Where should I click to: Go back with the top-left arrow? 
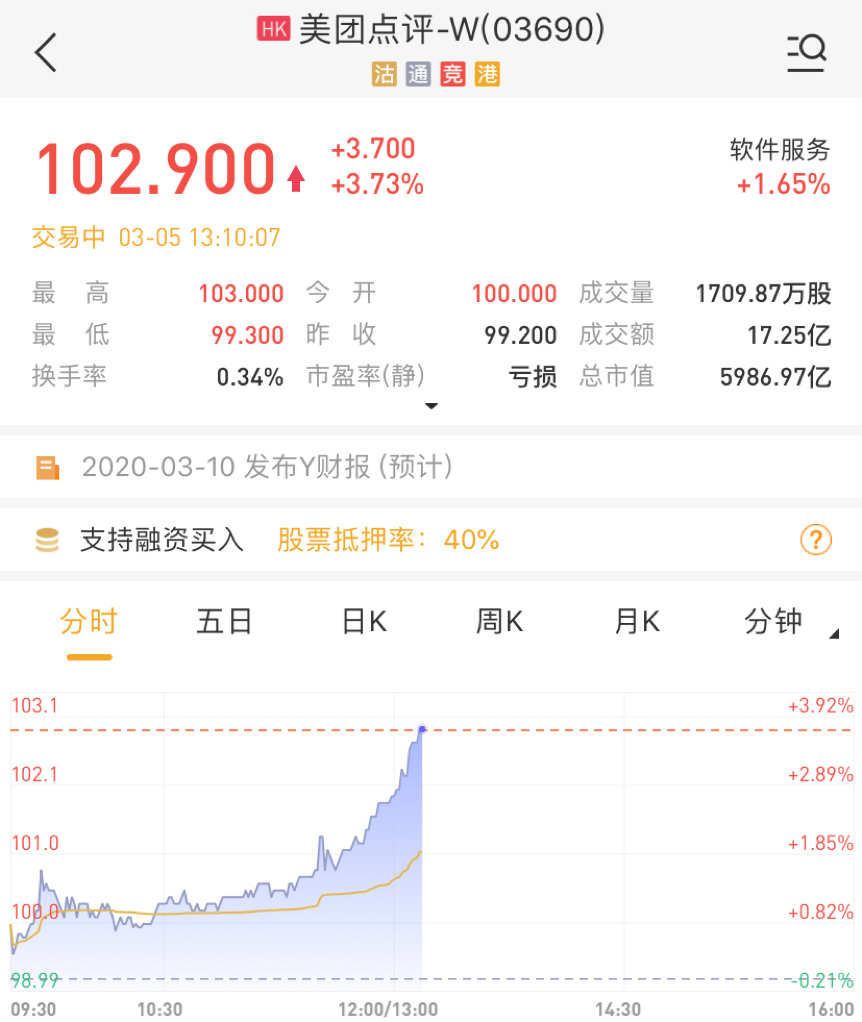[x=46, y=52]
